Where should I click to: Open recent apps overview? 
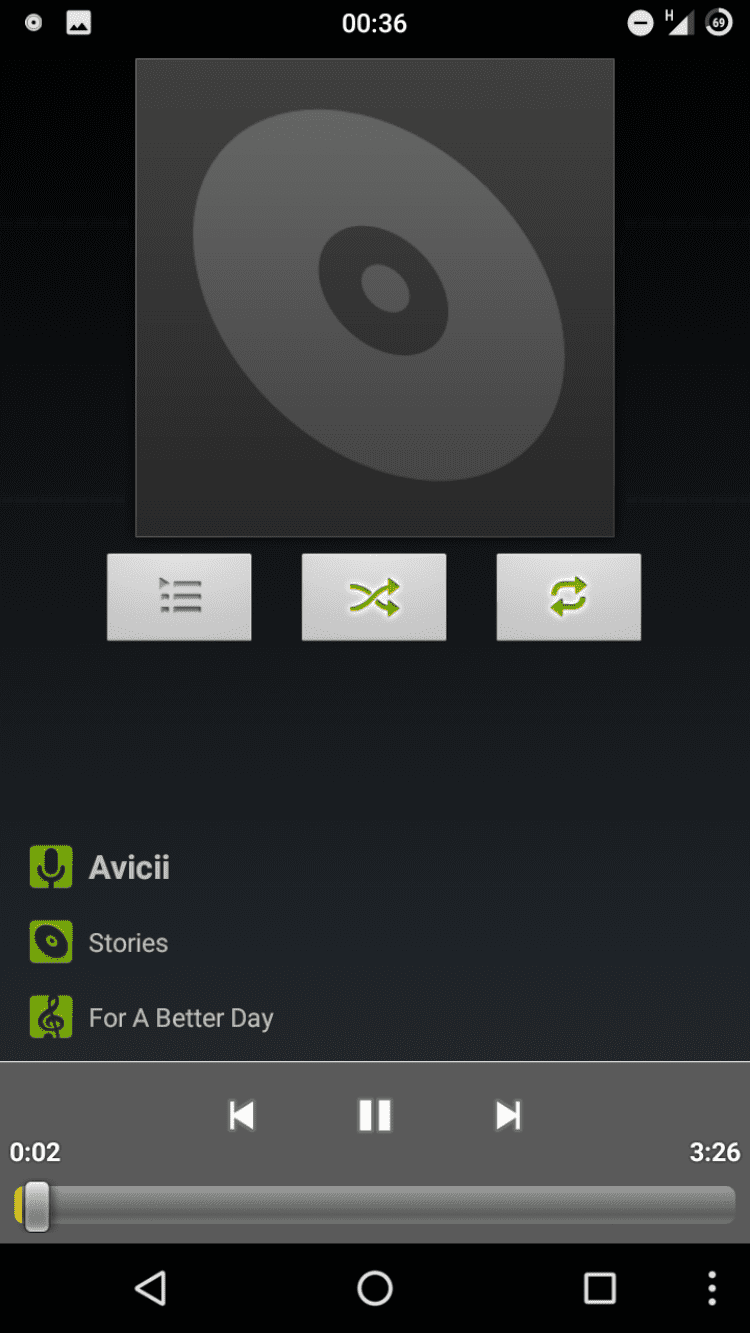click(x=599, y=1288)
